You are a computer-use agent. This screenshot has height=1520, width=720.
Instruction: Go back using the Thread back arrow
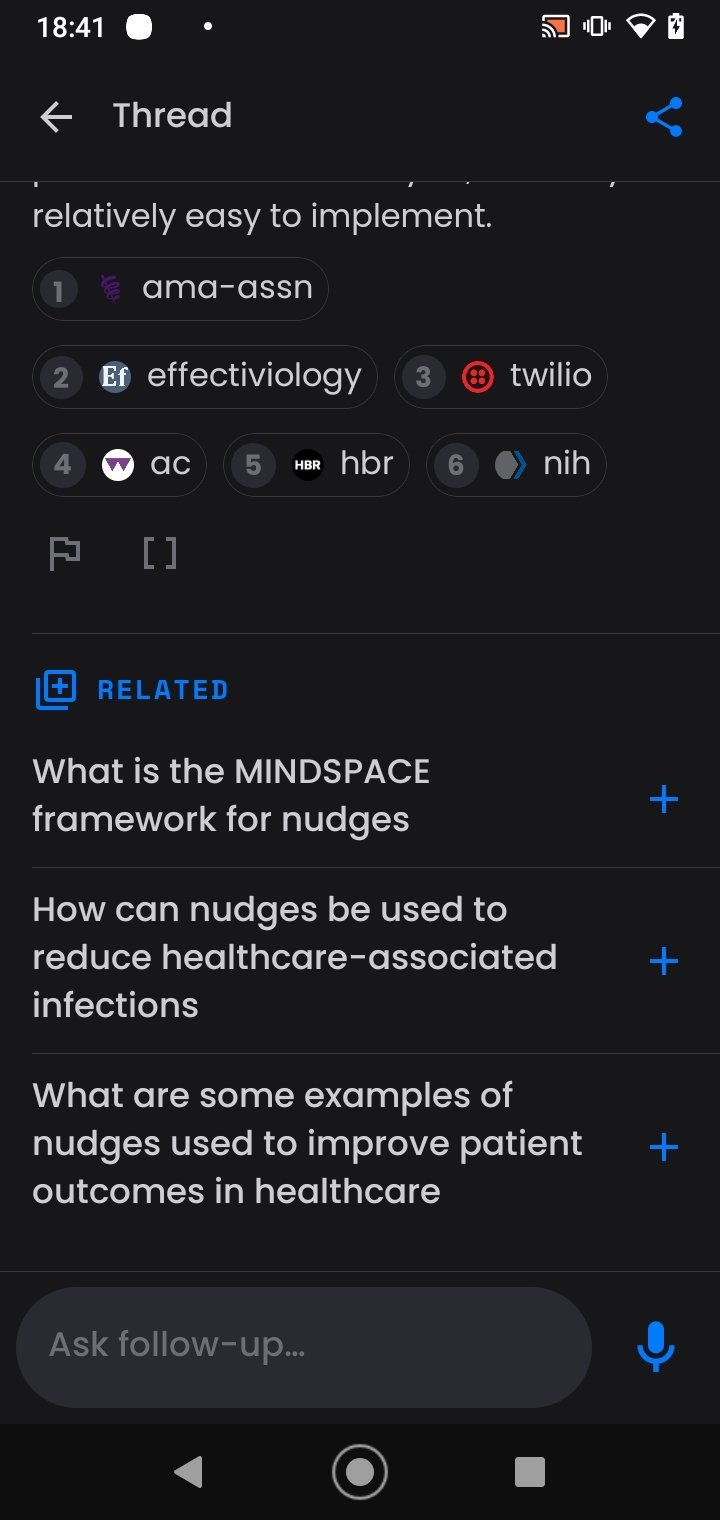[x=56, y=117]
